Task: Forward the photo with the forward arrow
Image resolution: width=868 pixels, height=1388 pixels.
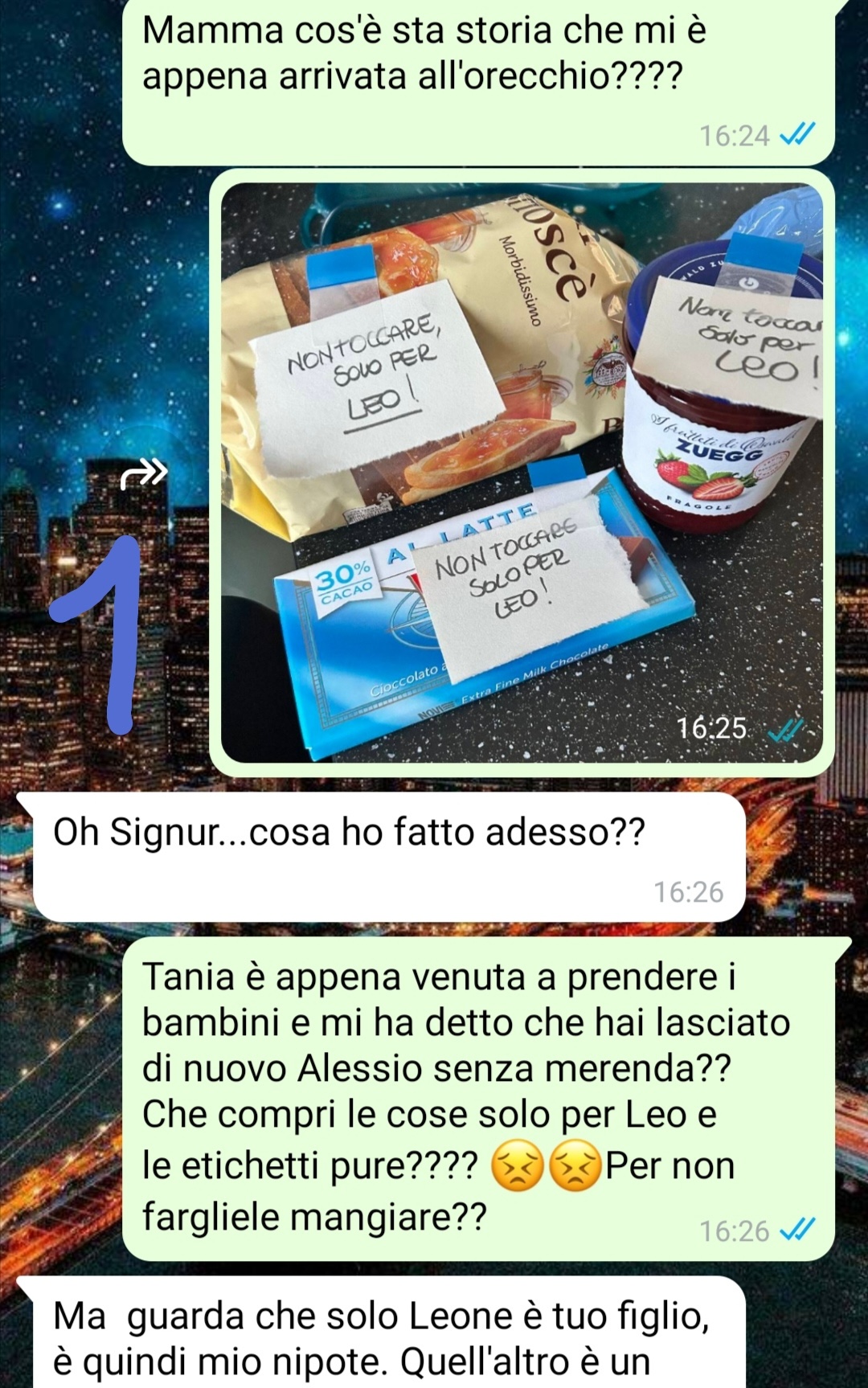Action: pyautogui.click(x=144, y=473)
